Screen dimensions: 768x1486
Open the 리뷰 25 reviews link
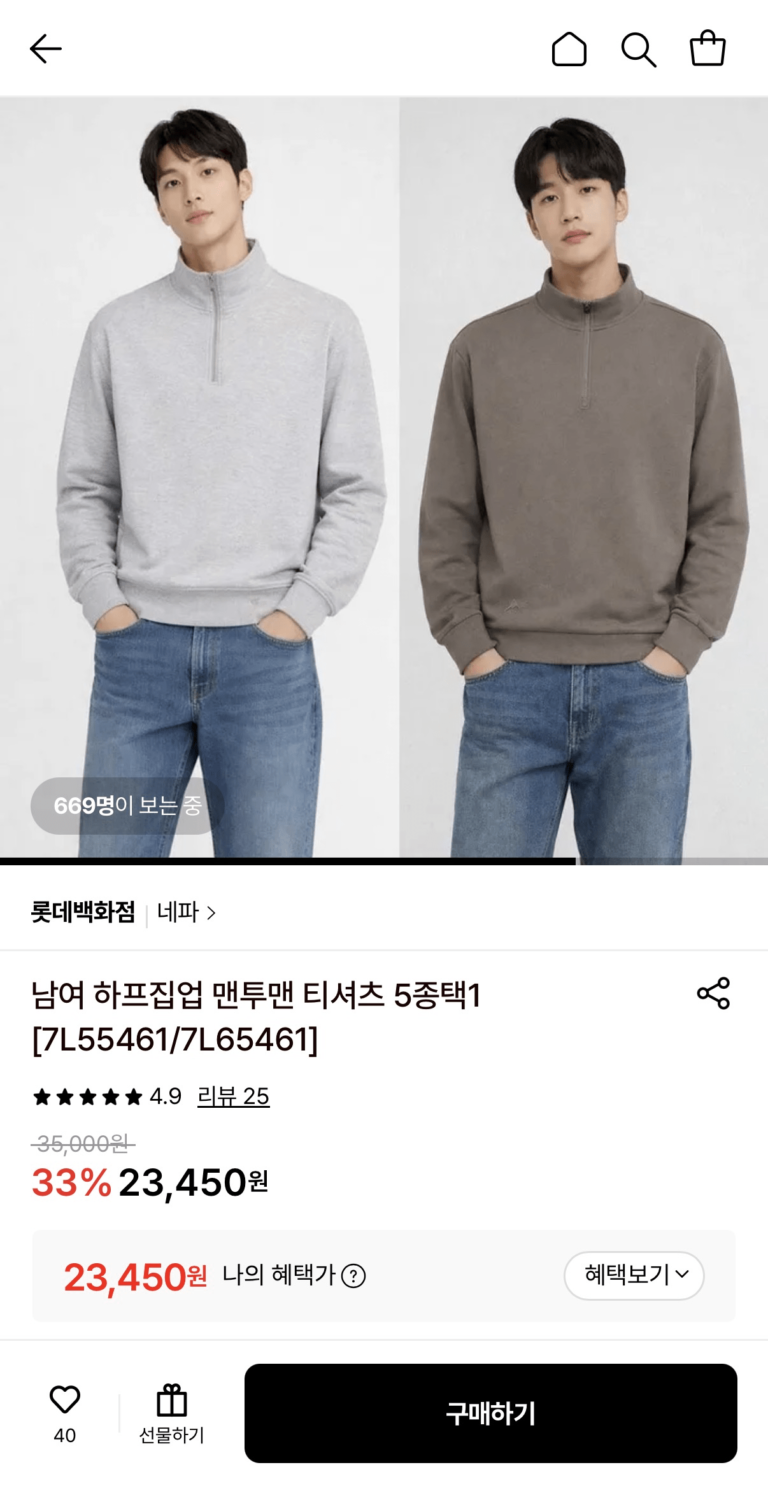(233, 1096)
